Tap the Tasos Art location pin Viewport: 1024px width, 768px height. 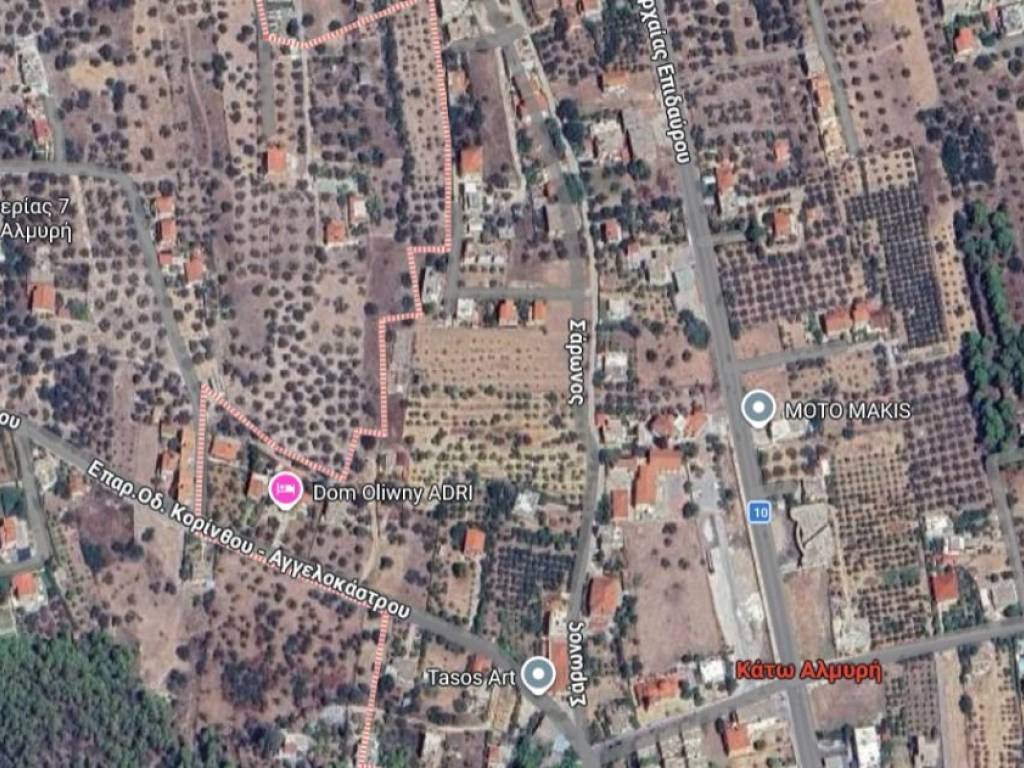click(x=538, y=675)
